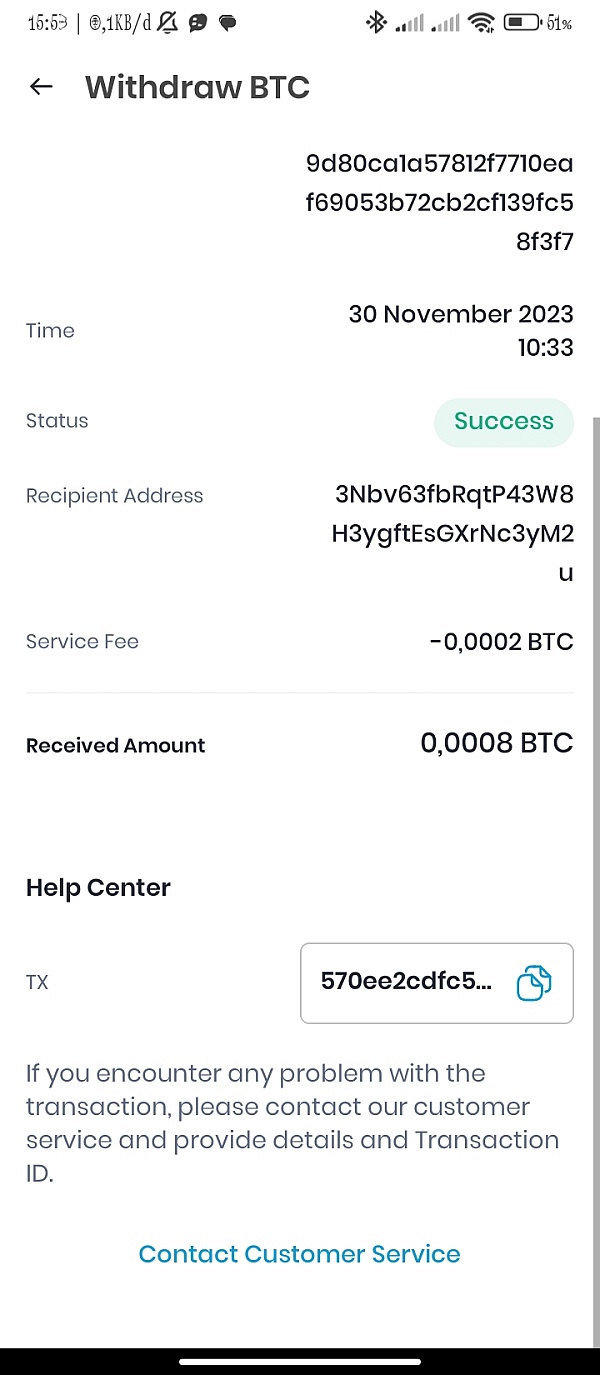This screenshot has width=600, height=1375.
Task: Copy the TX transaction ID
Action: (534, 982)
